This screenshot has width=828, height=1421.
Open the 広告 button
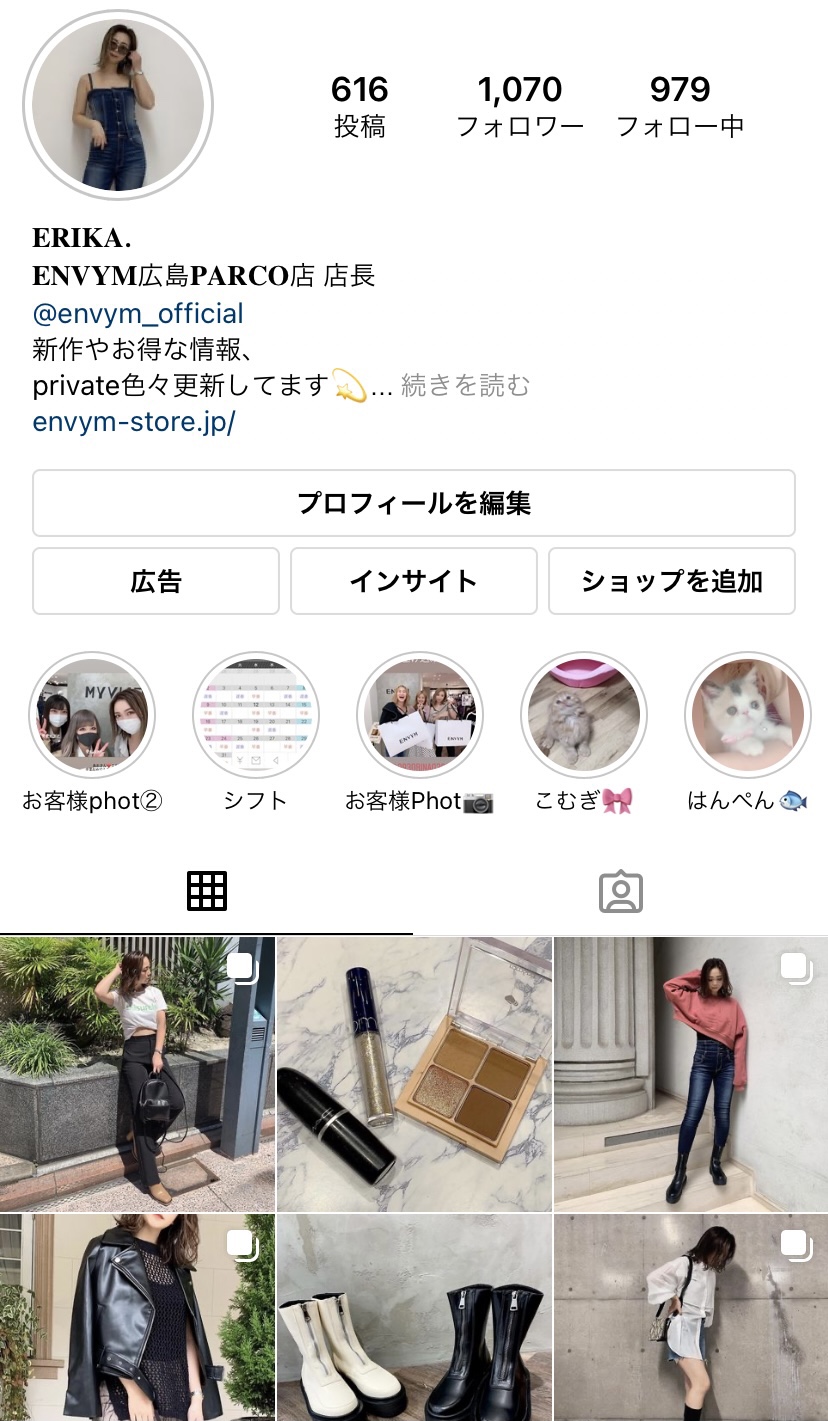click(x=156, y=581)
